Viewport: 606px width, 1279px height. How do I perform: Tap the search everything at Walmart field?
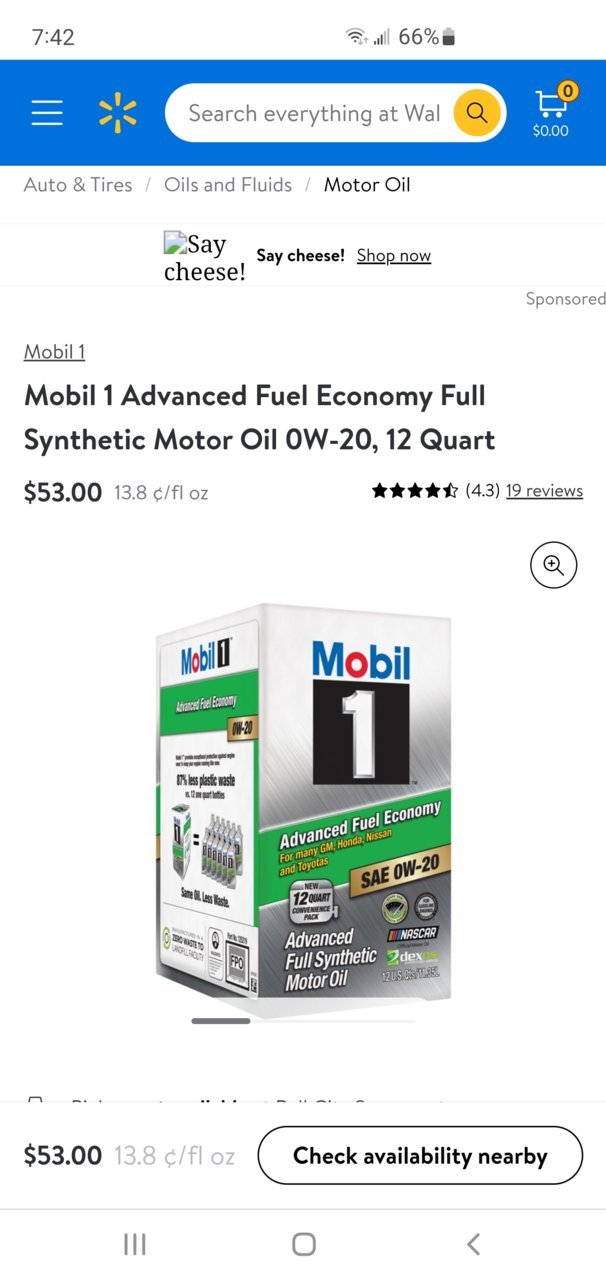click(x=310, y=113)
